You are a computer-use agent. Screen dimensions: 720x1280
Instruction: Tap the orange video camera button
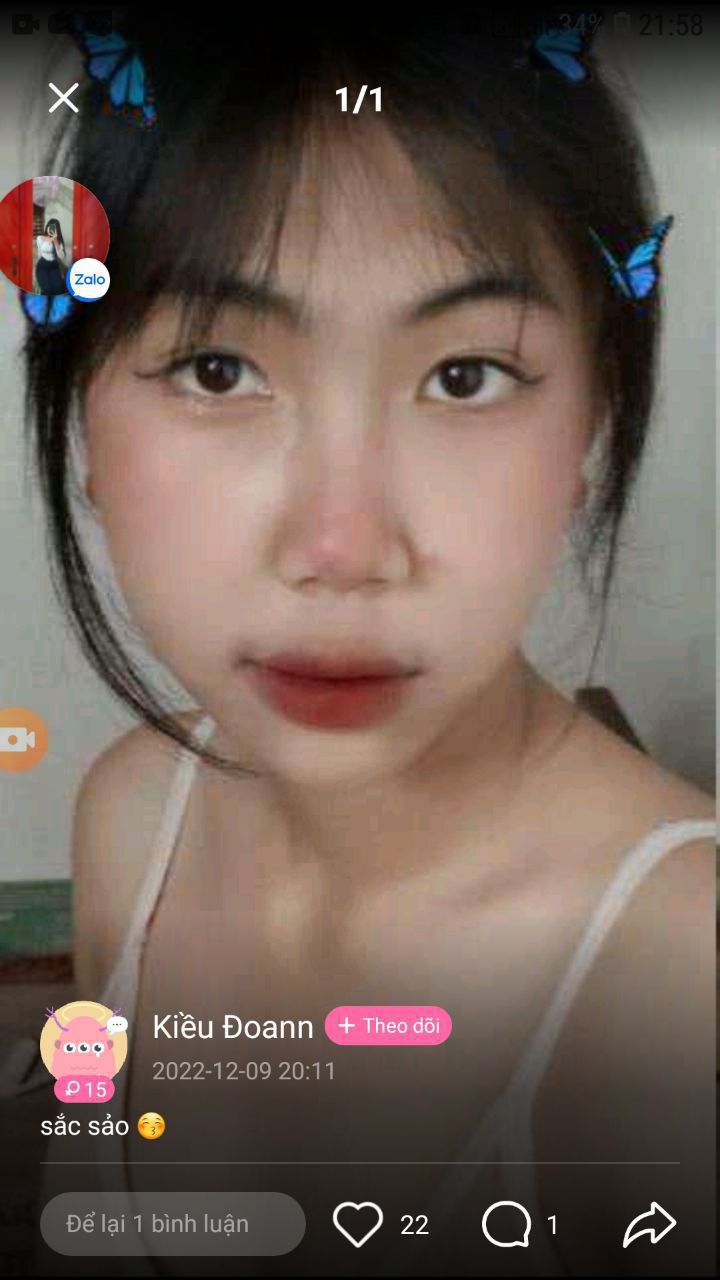click(x=18, y=740)
